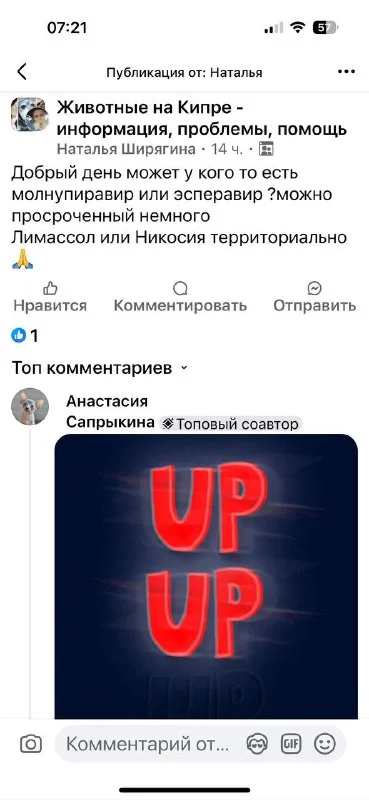Go back using the top-left arrow

(x=22, y=72)
